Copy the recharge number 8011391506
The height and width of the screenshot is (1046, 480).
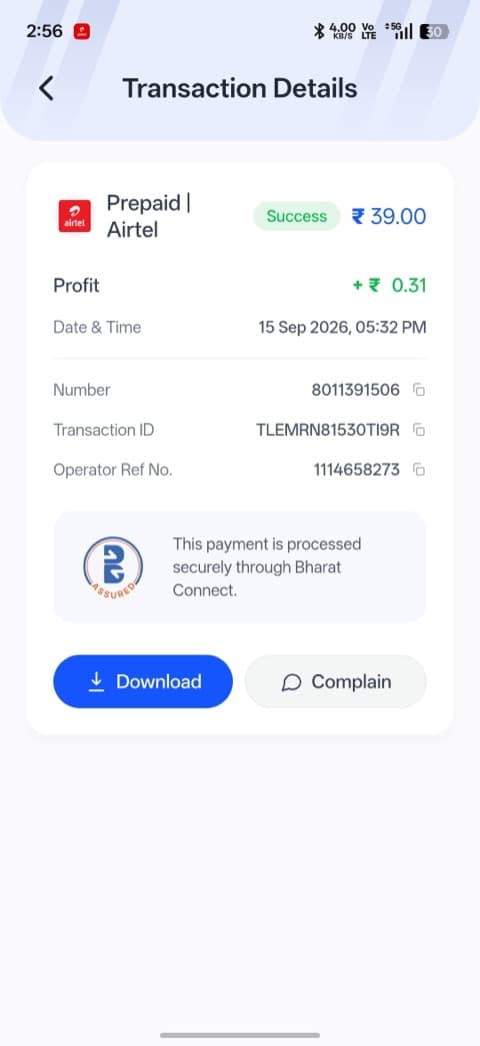tap(419, 390)
